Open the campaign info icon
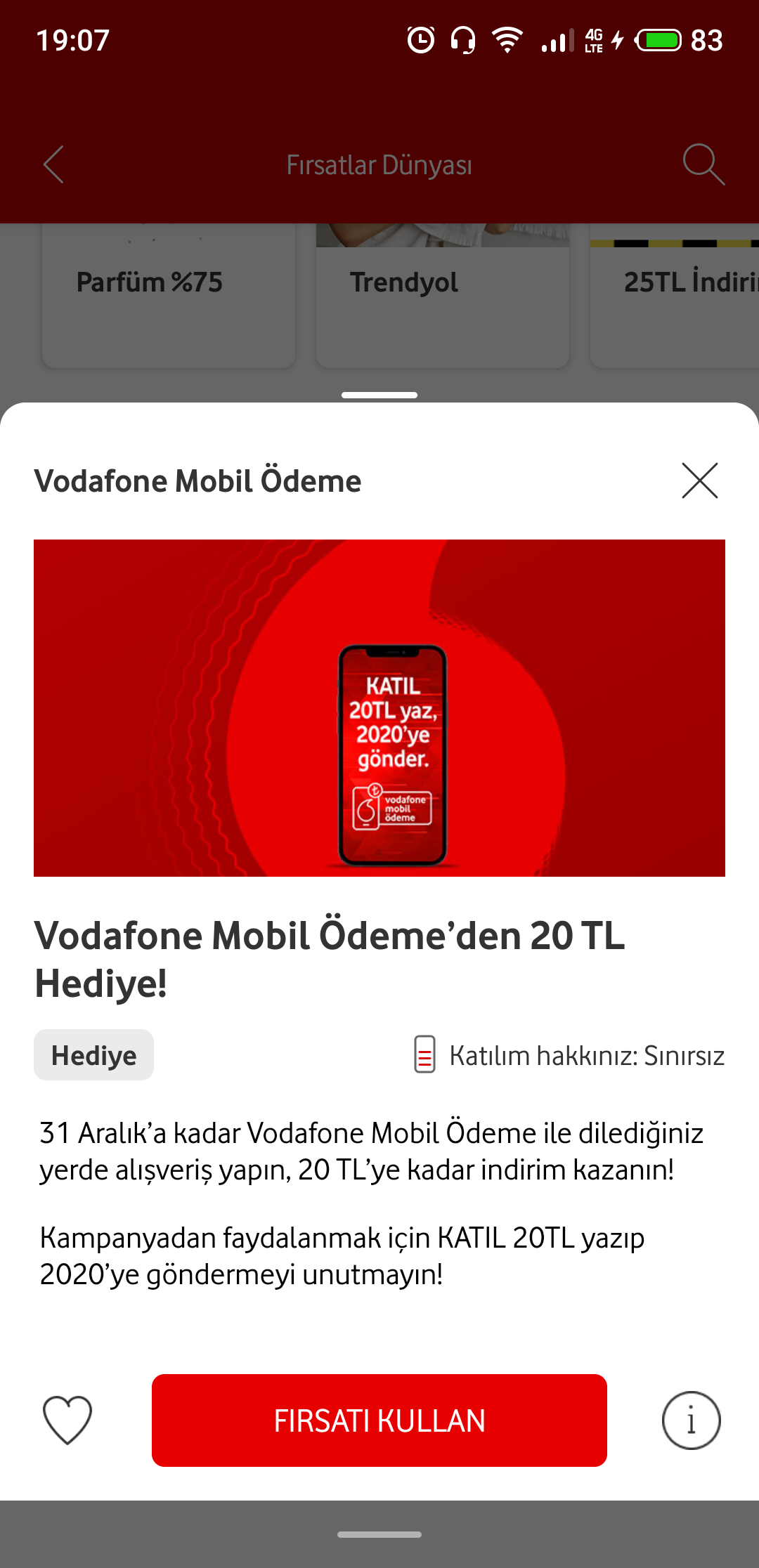Image resolution: width=759 pixels, height=1568 pixels. 691,1420
